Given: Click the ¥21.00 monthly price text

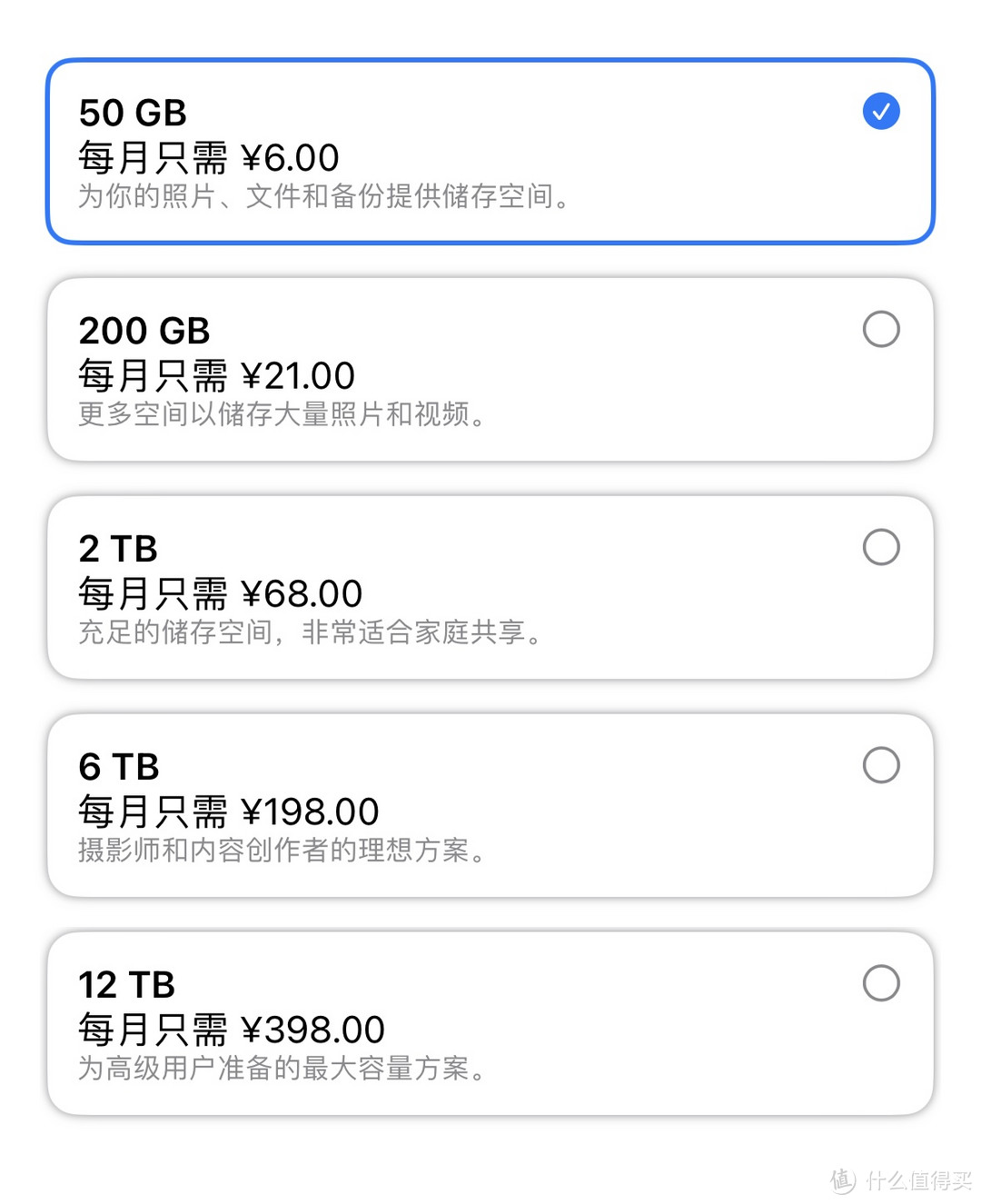Looking at the screenshot, I should [300, 374].
